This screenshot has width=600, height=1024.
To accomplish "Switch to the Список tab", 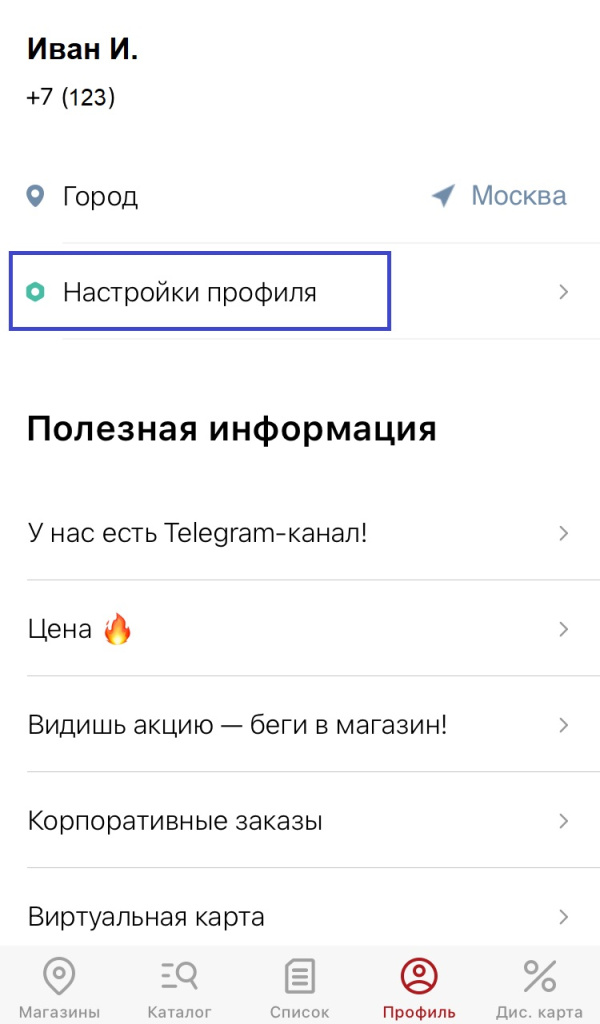I will click(x=299, y=988).
